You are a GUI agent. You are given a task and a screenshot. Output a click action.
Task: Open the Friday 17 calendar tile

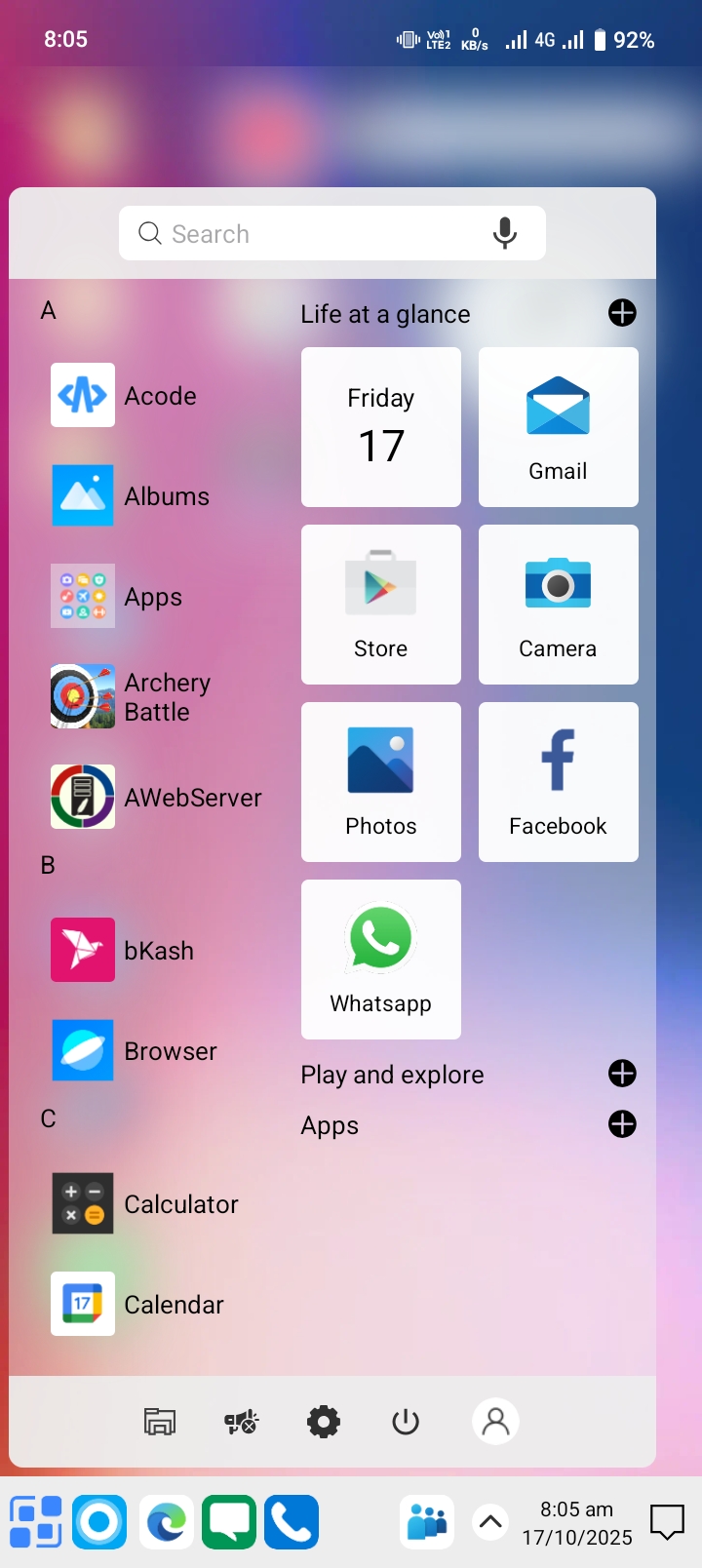pyautogui.click(x=380, y=427)
